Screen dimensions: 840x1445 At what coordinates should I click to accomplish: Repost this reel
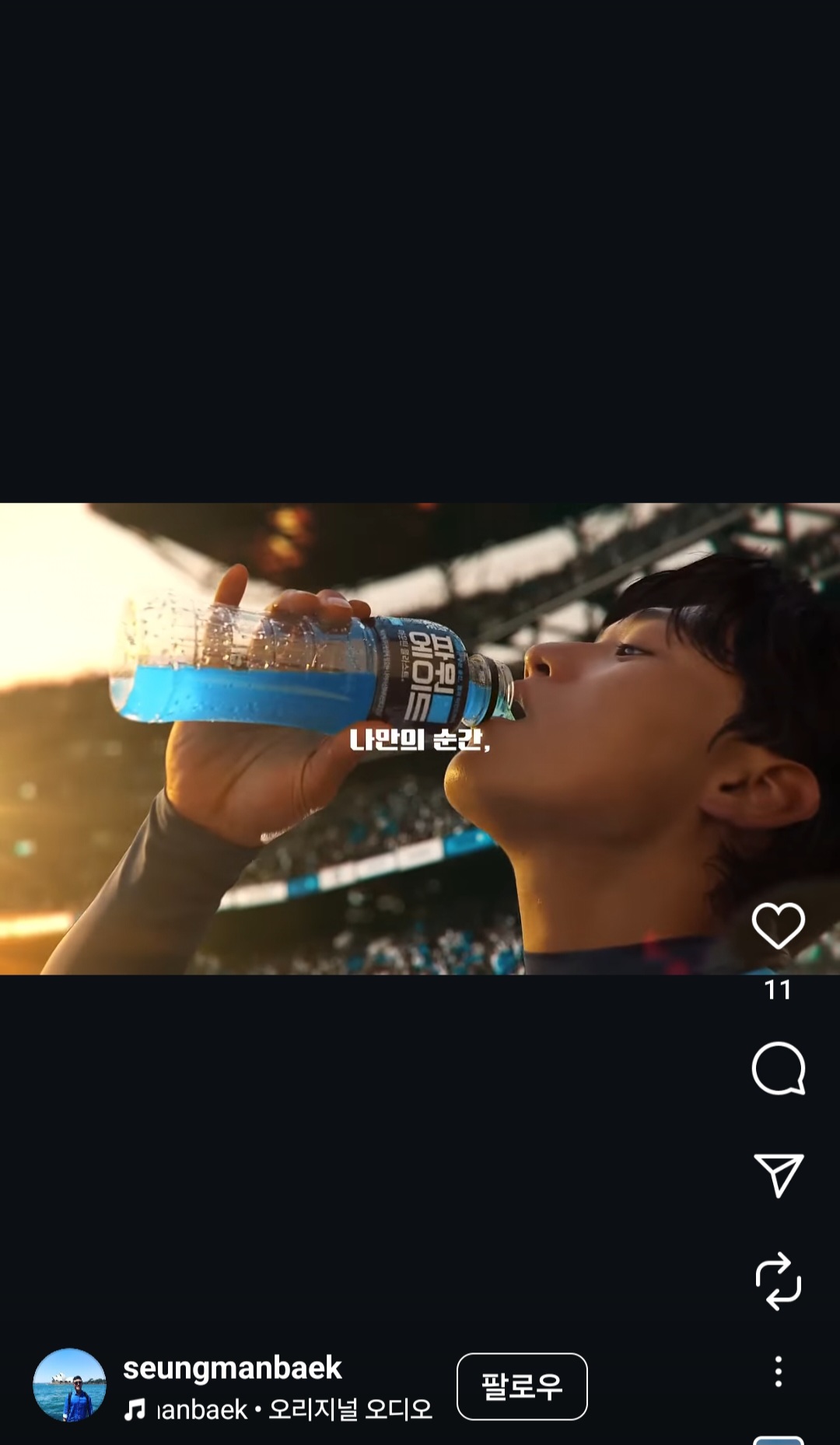[x=778, y=1281]
